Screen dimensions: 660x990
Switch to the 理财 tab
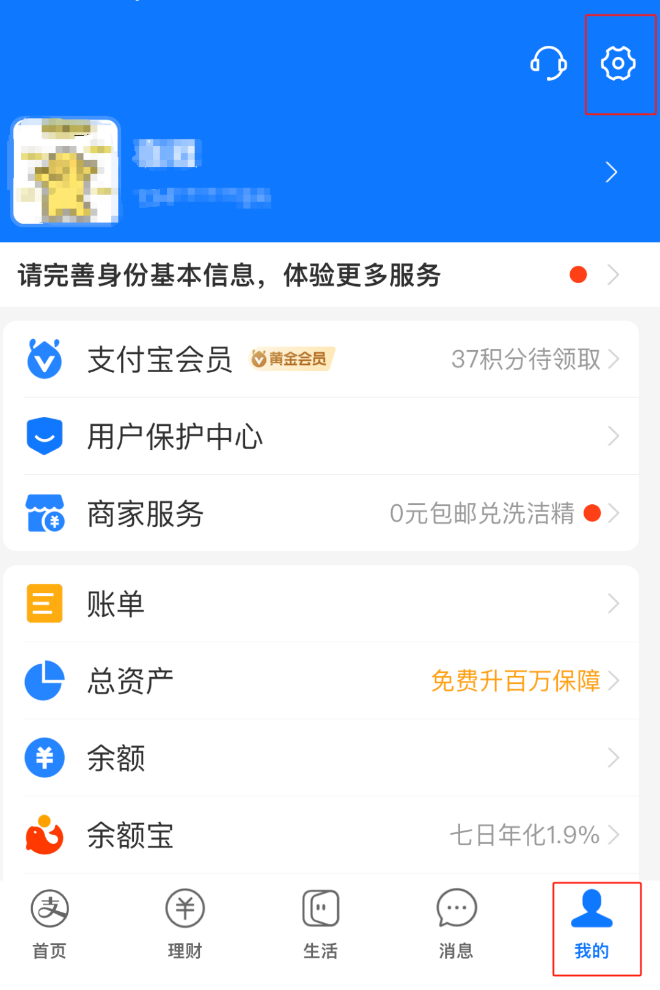(185, 926)
